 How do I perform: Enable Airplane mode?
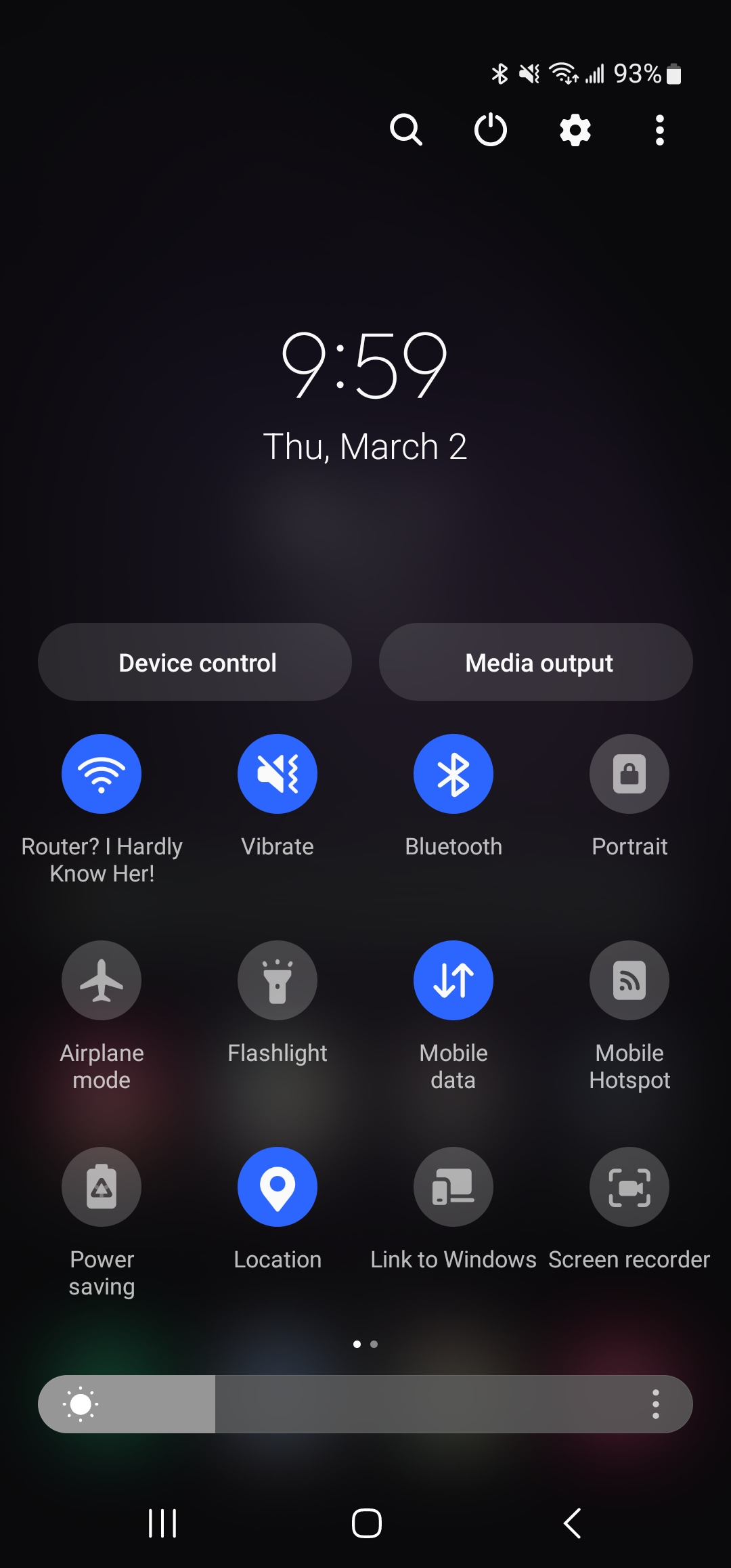pyautogui.click(x=102, y=980)
